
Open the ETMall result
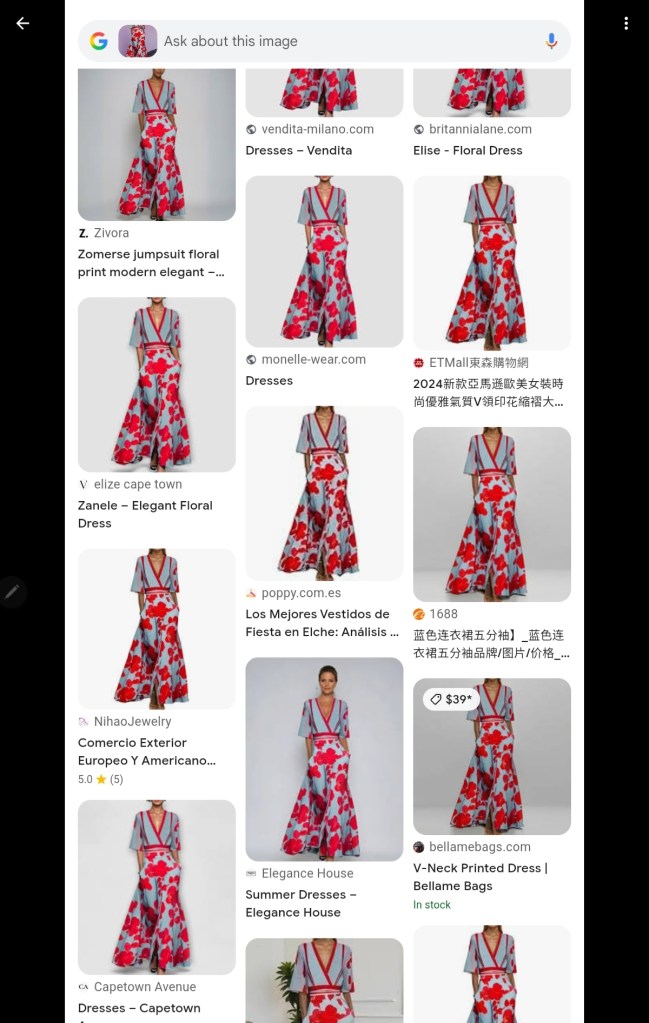coord(491,263)
